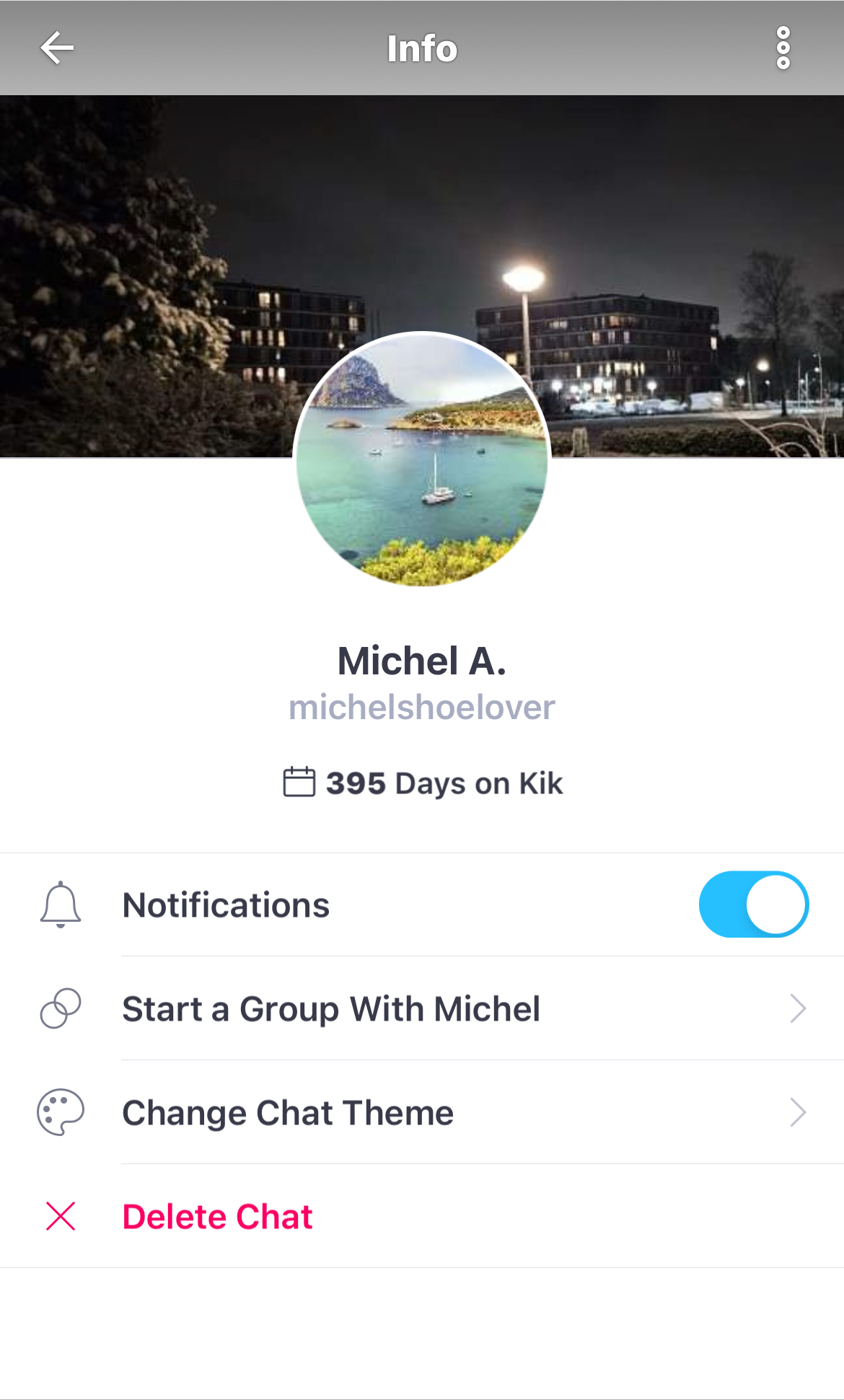Viewport: 844px width, 1400px height.
Task: Go back from the Info screen
Action: click(x=57, y=48)
